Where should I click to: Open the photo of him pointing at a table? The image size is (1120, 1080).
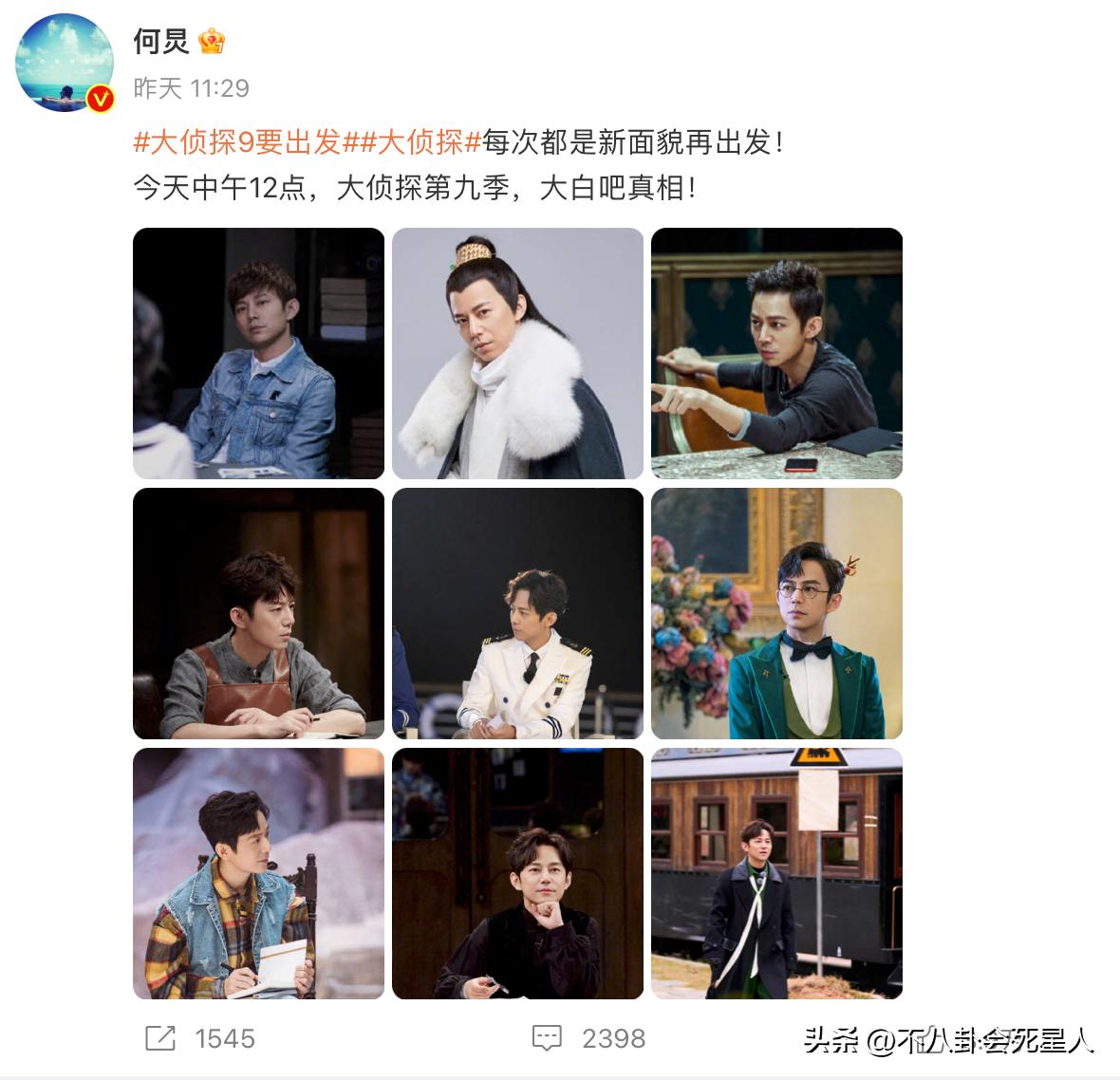776,353
